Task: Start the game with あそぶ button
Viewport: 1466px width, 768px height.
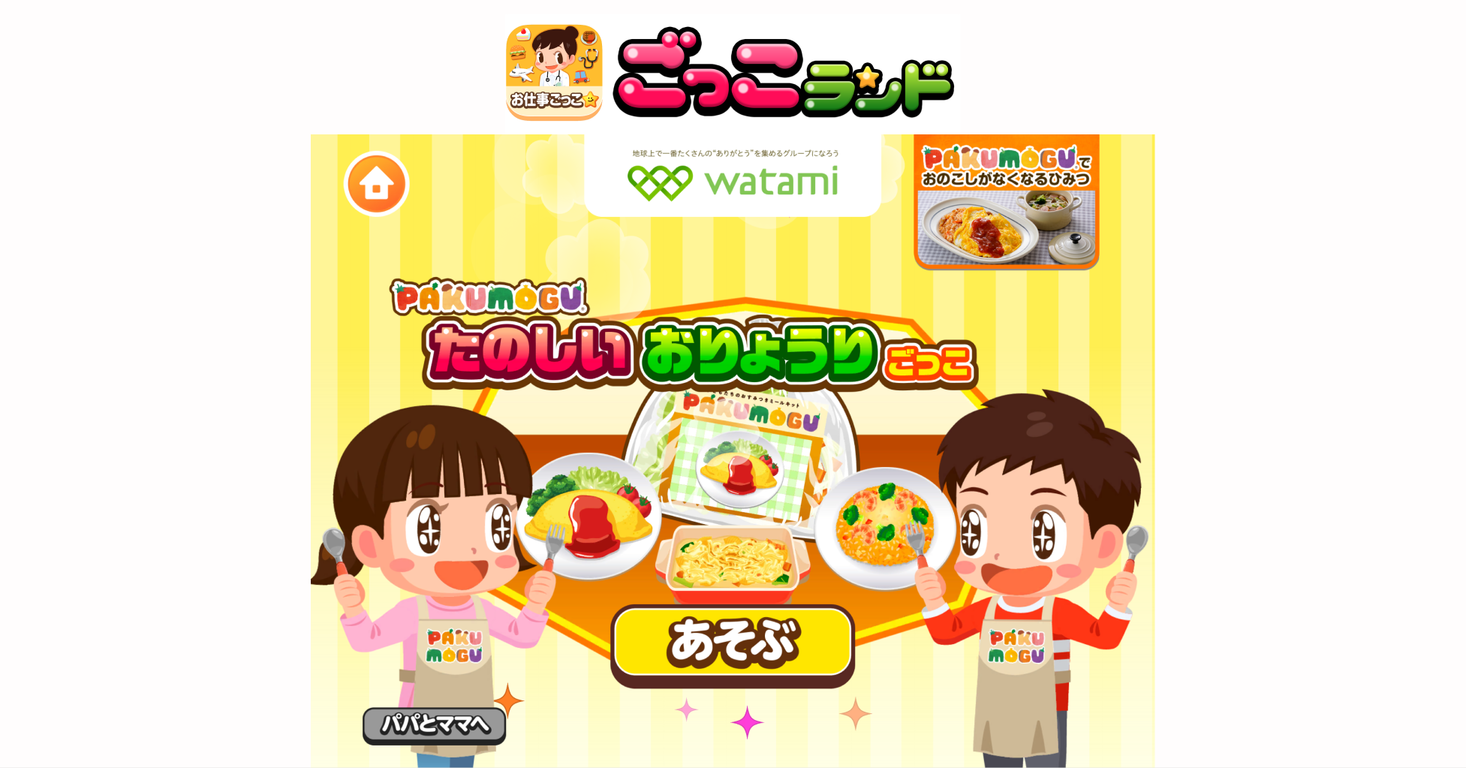Action: pyautogui.click(x=733, y=645)
